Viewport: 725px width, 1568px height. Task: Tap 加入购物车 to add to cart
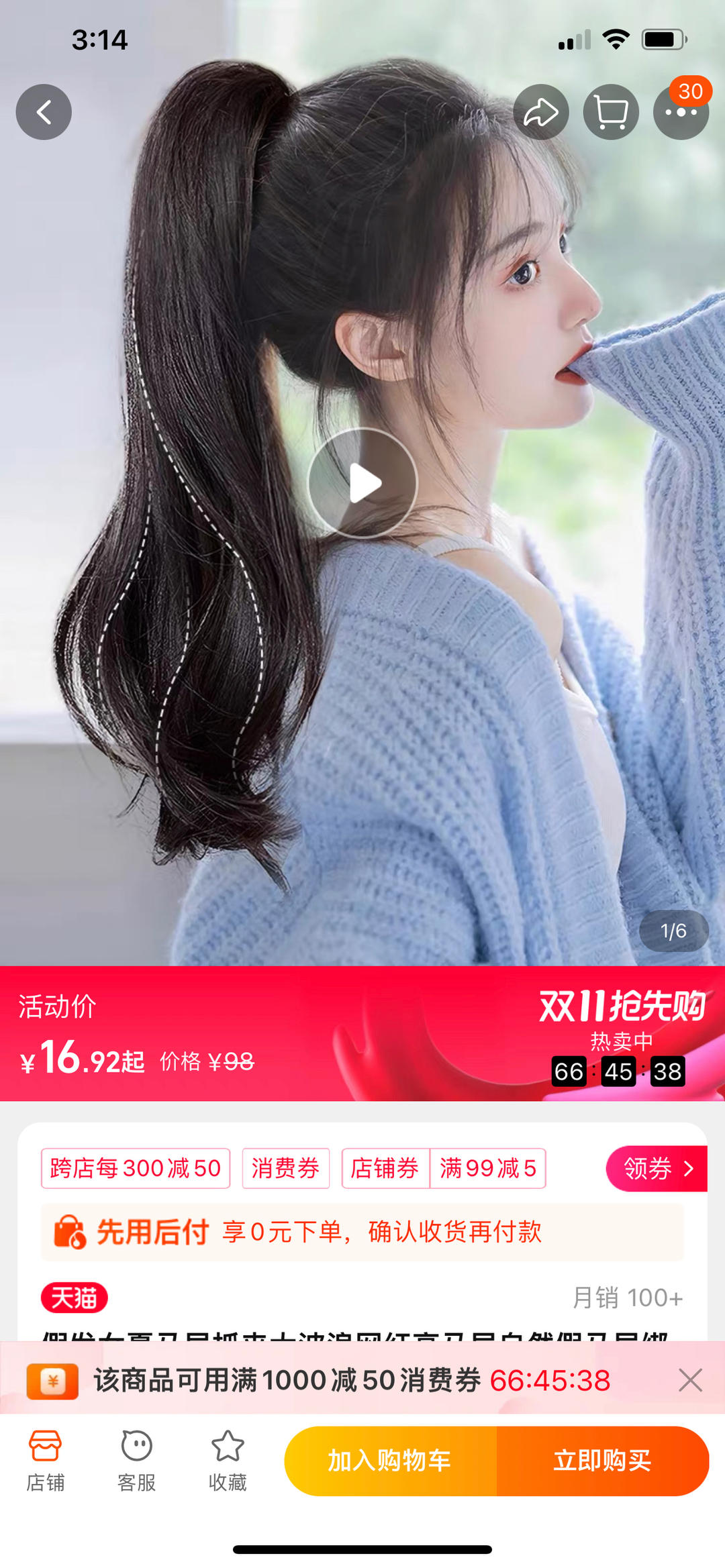click(x=390, y=1461)
